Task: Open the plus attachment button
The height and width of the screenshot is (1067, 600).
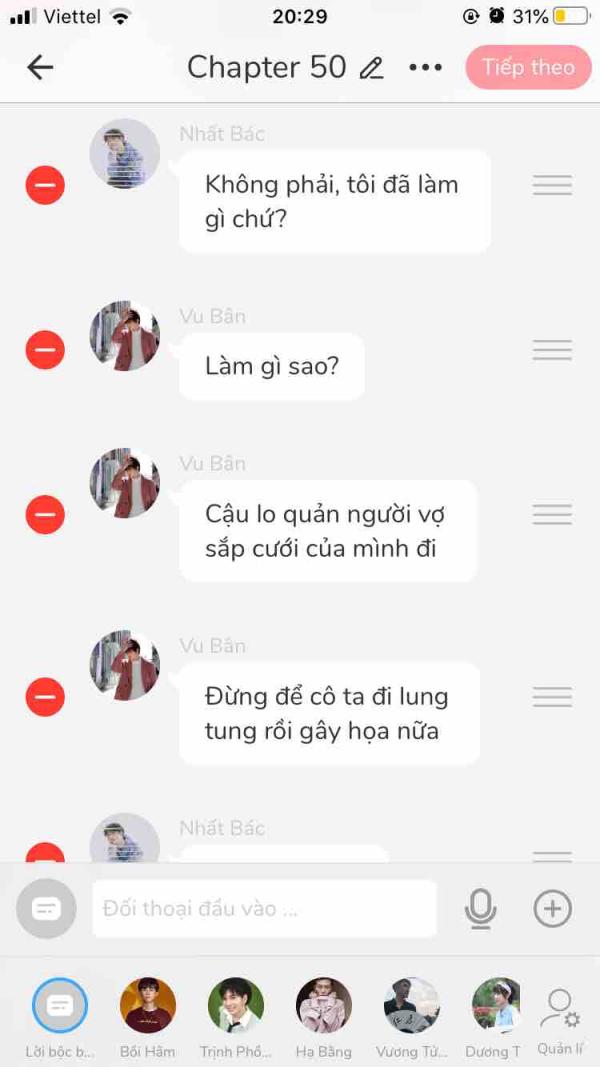Action: (552, 908)
